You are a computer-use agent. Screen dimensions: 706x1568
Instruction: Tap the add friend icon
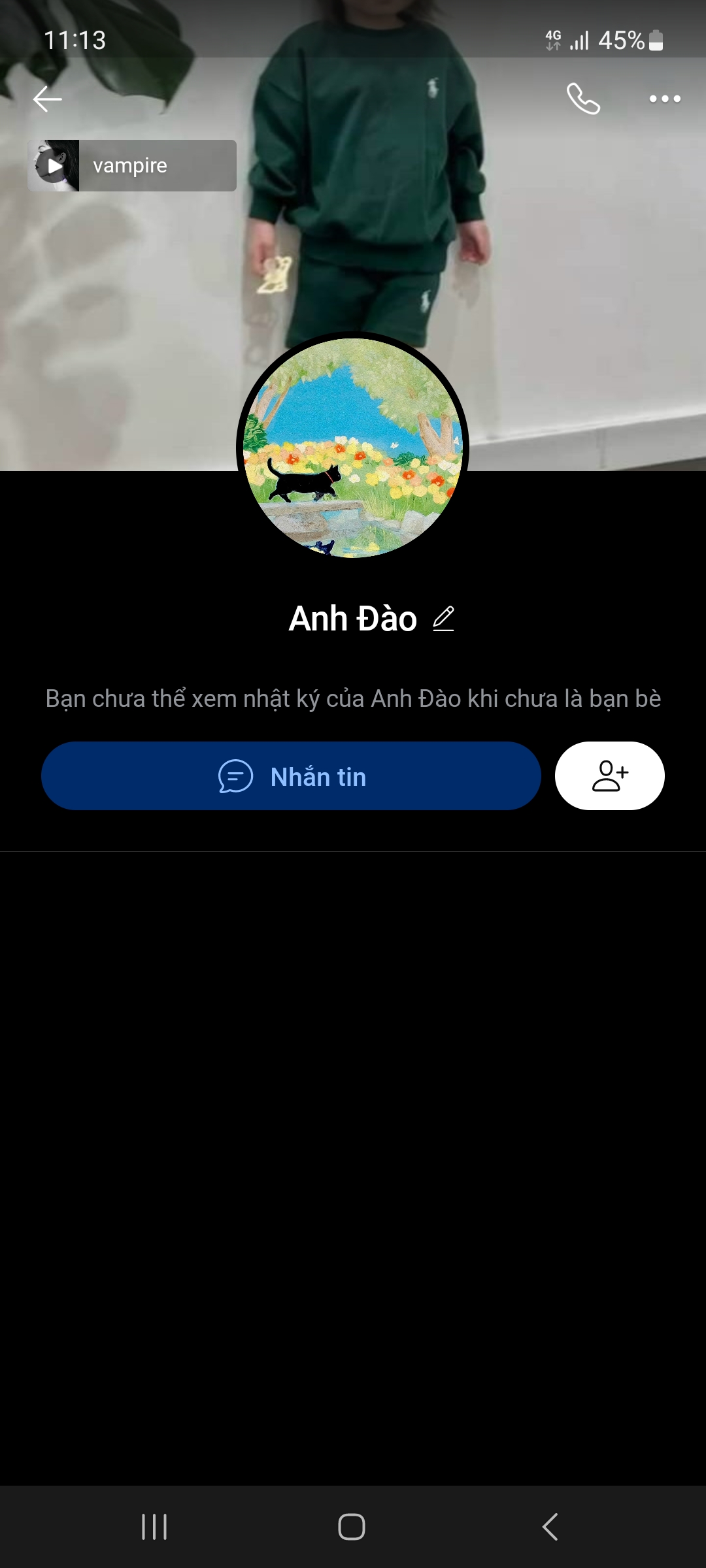[609, 776]
